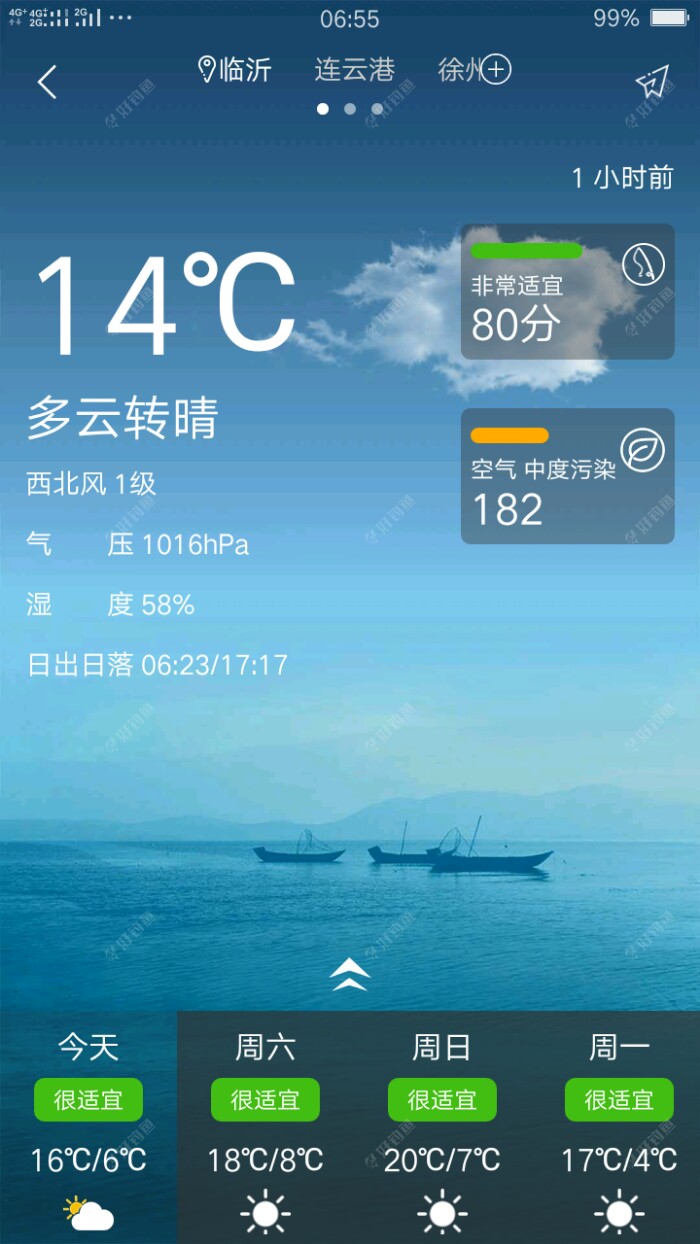This screenshot has width=700, height=1244.
Task: Switch to the 连云港 city tab
Action: coord(354,70)
